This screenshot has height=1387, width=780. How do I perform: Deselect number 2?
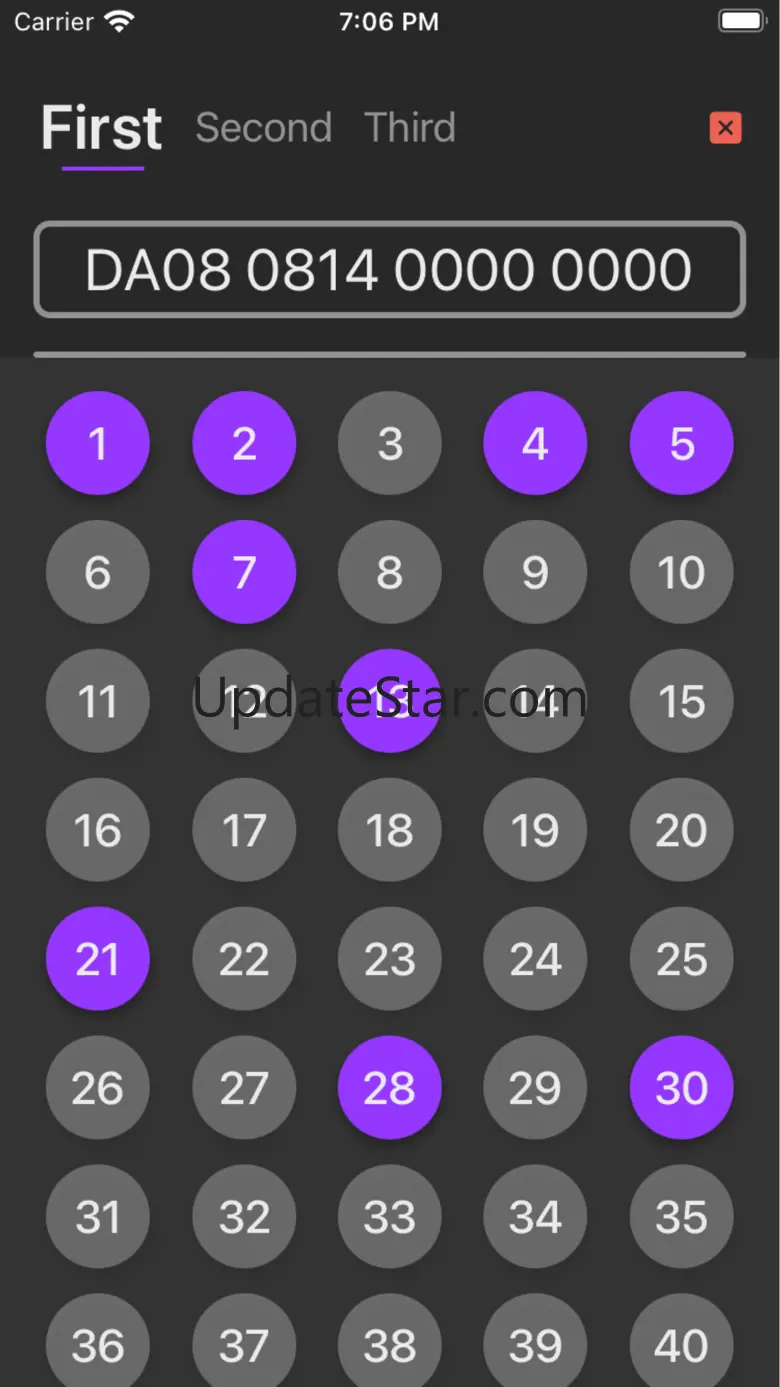point(244,443)
